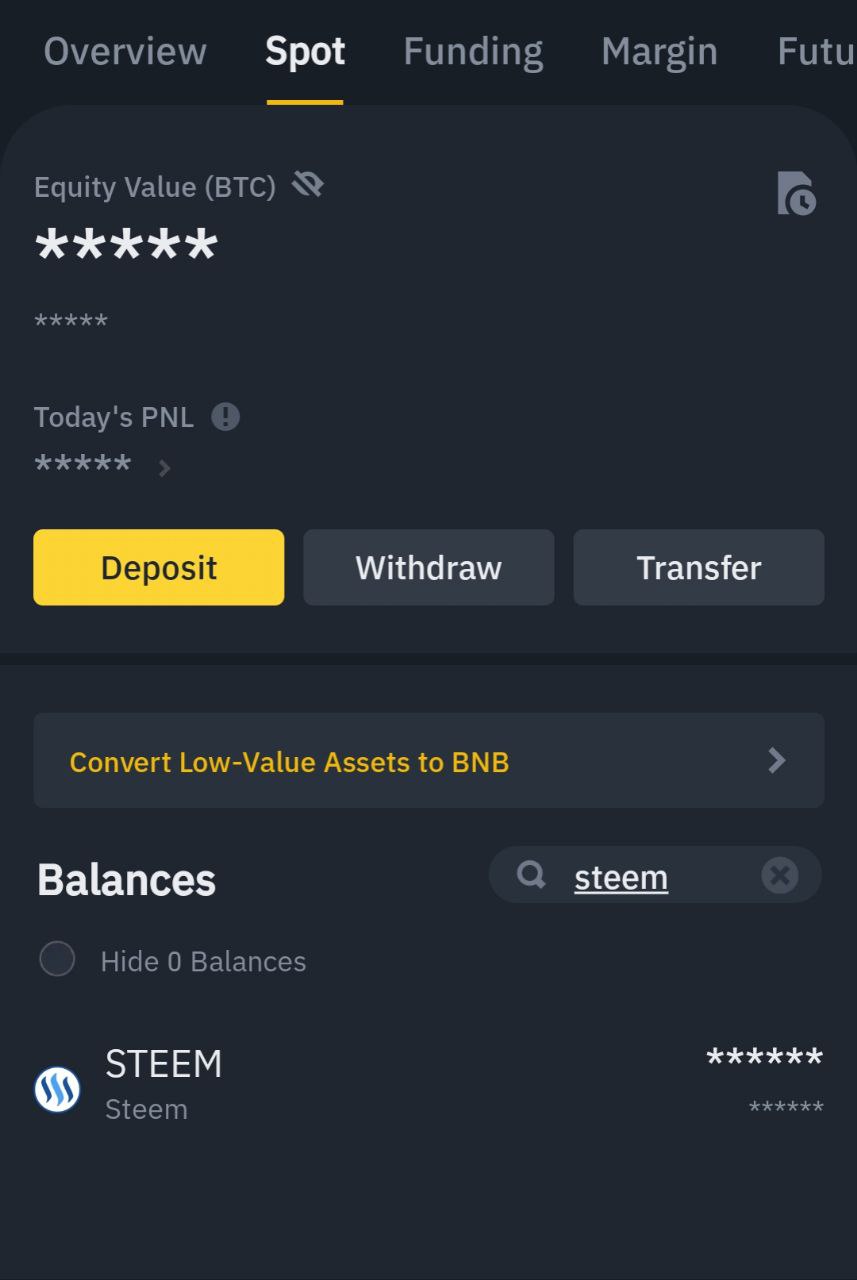Enable Hide 0 Balances option

click(57, 960)
